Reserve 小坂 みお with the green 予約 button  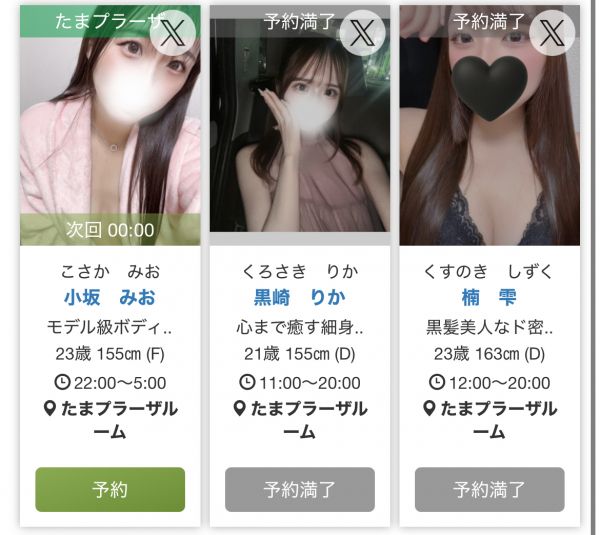(110, 489)
